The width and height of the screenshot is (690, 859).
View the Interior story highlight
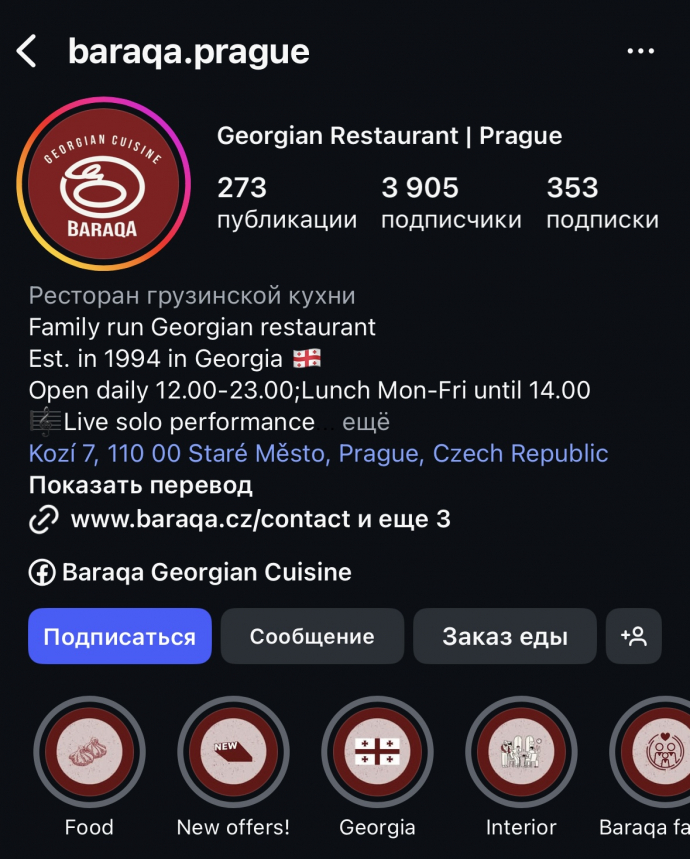(521, 752)
